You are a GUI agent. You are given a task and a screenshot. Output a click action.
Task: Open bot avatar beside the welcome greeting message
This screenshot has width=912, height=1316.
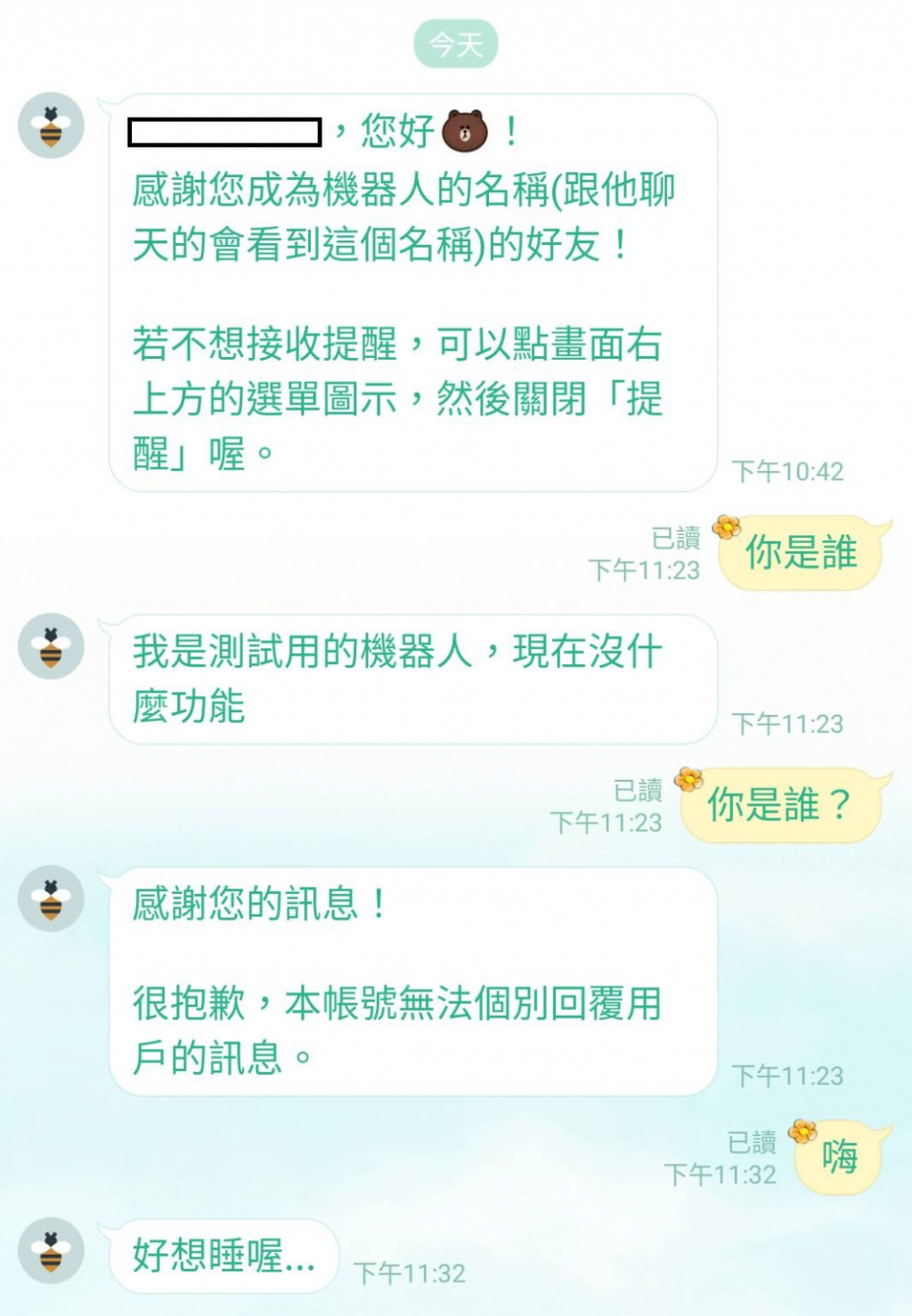(x=51, y=126)
